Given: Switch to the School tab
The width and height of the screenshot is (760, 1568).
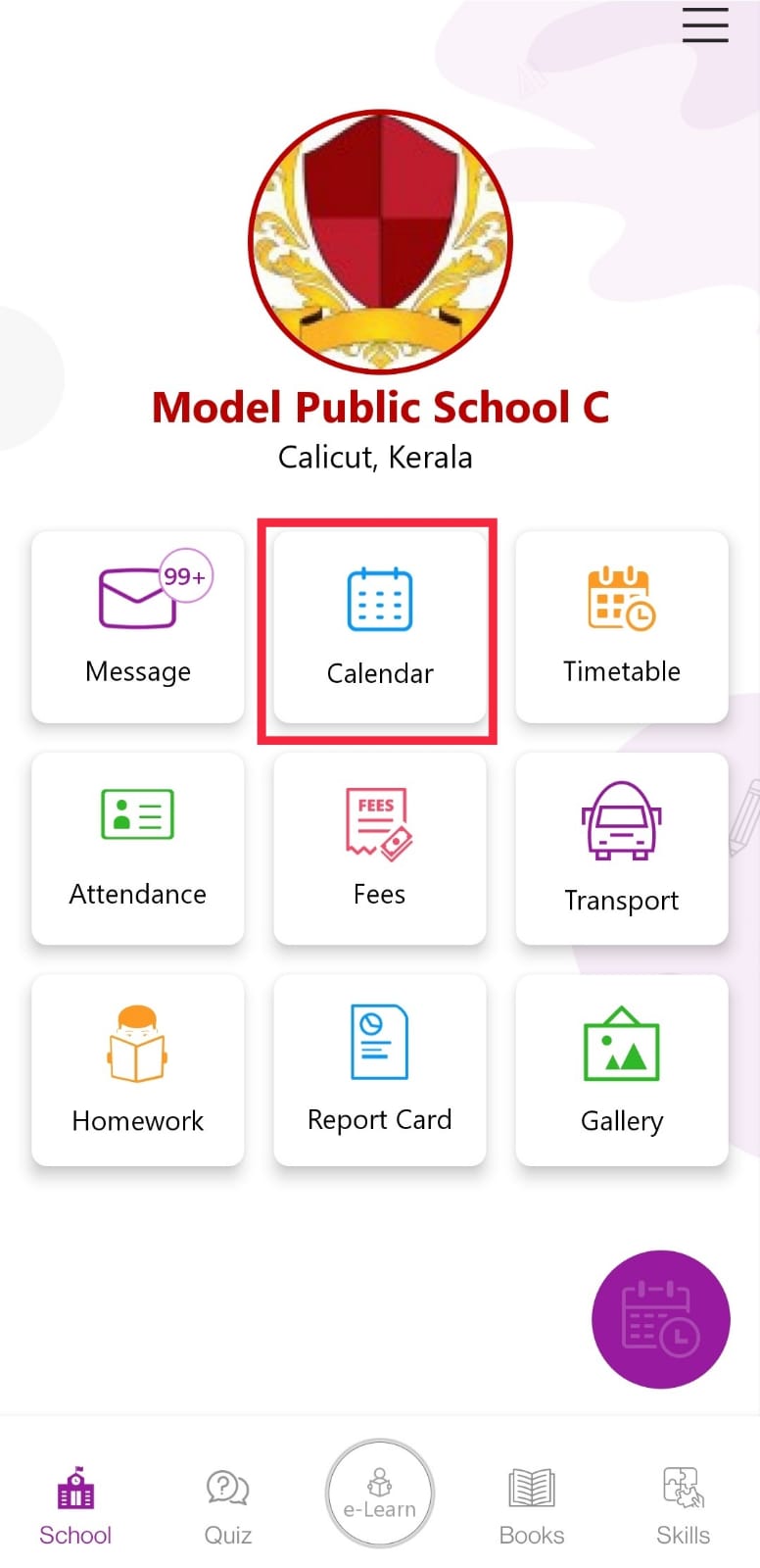Looking at the screenshot, I should pyautogui.click(x=75, y=1507).
